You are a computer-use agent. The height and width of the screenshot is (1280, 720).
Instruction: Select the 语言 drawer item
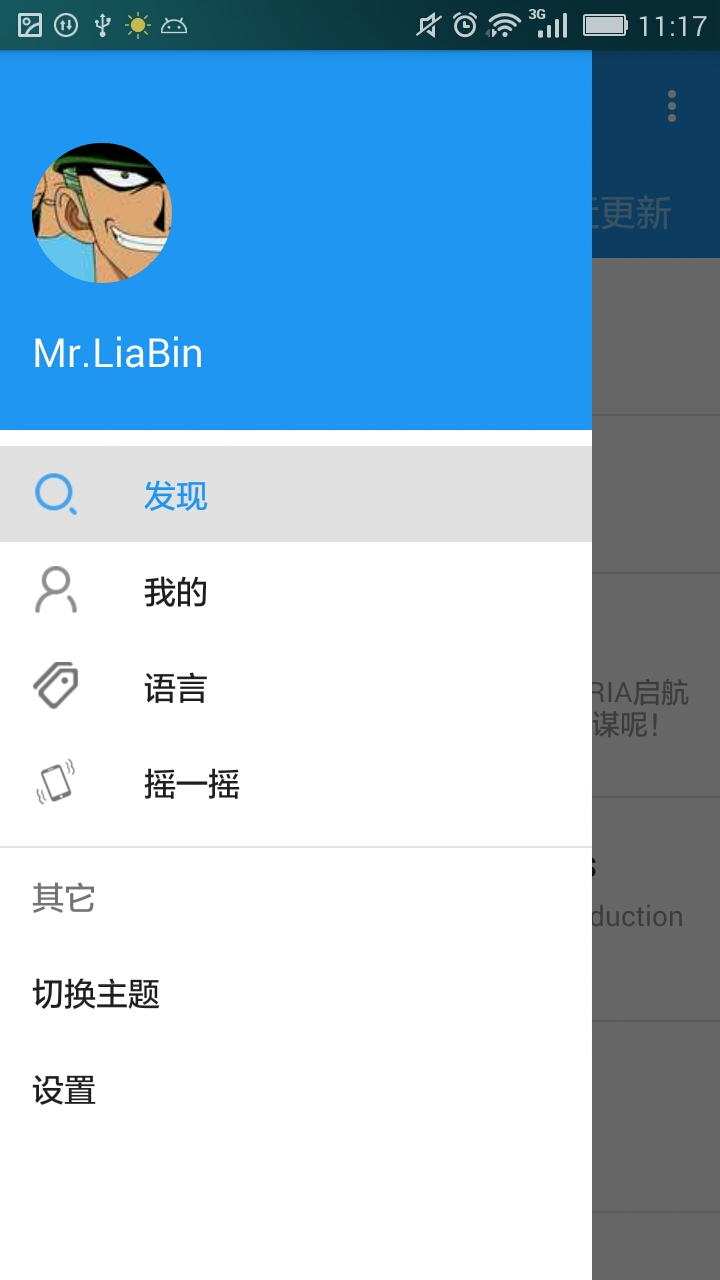(x=175, y=686)
